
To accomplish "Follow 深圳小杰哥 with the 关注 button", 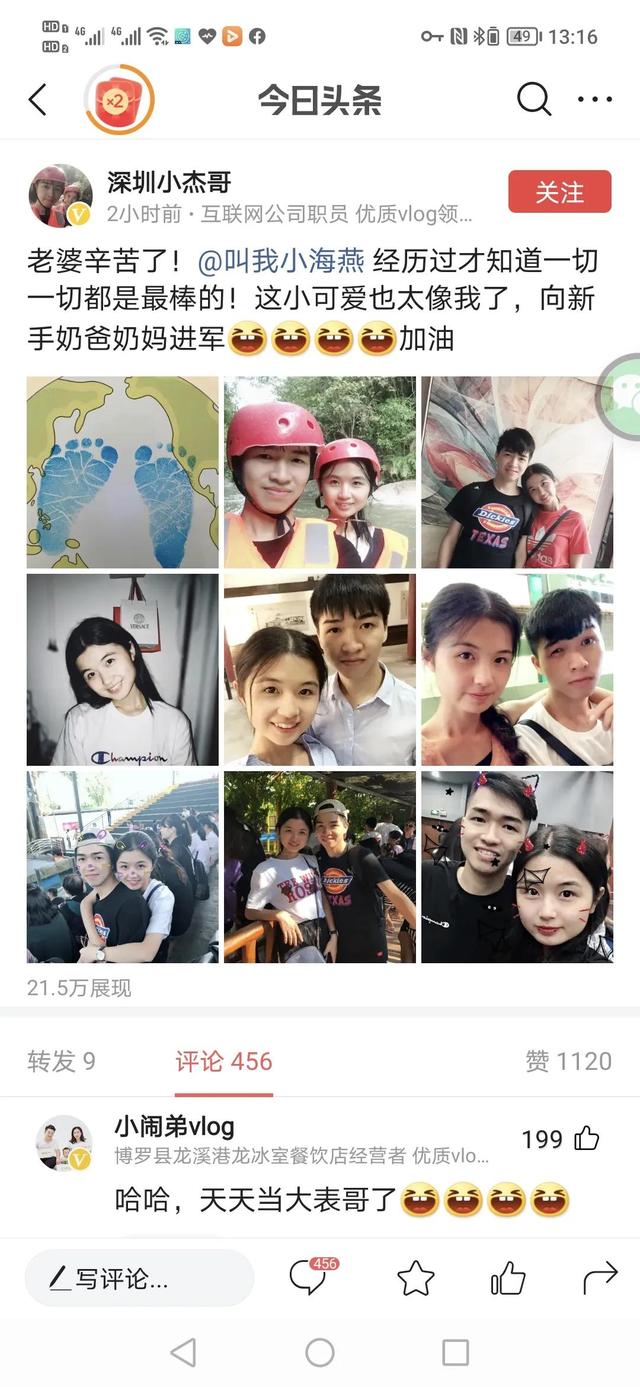I will click(x=559, y=191).
